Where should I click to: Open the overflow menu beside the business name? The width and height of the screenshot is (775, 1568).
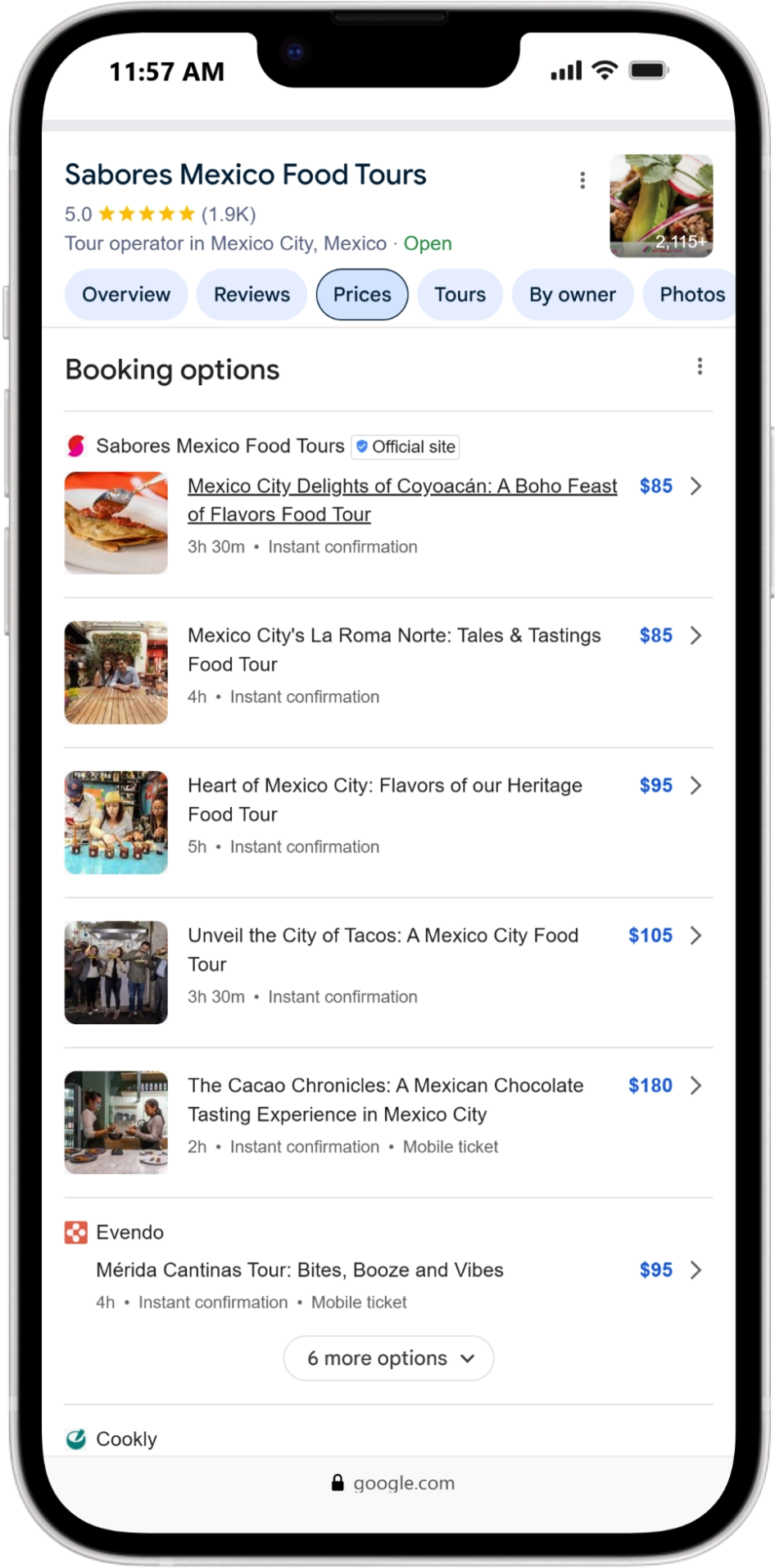coord(582,180)
